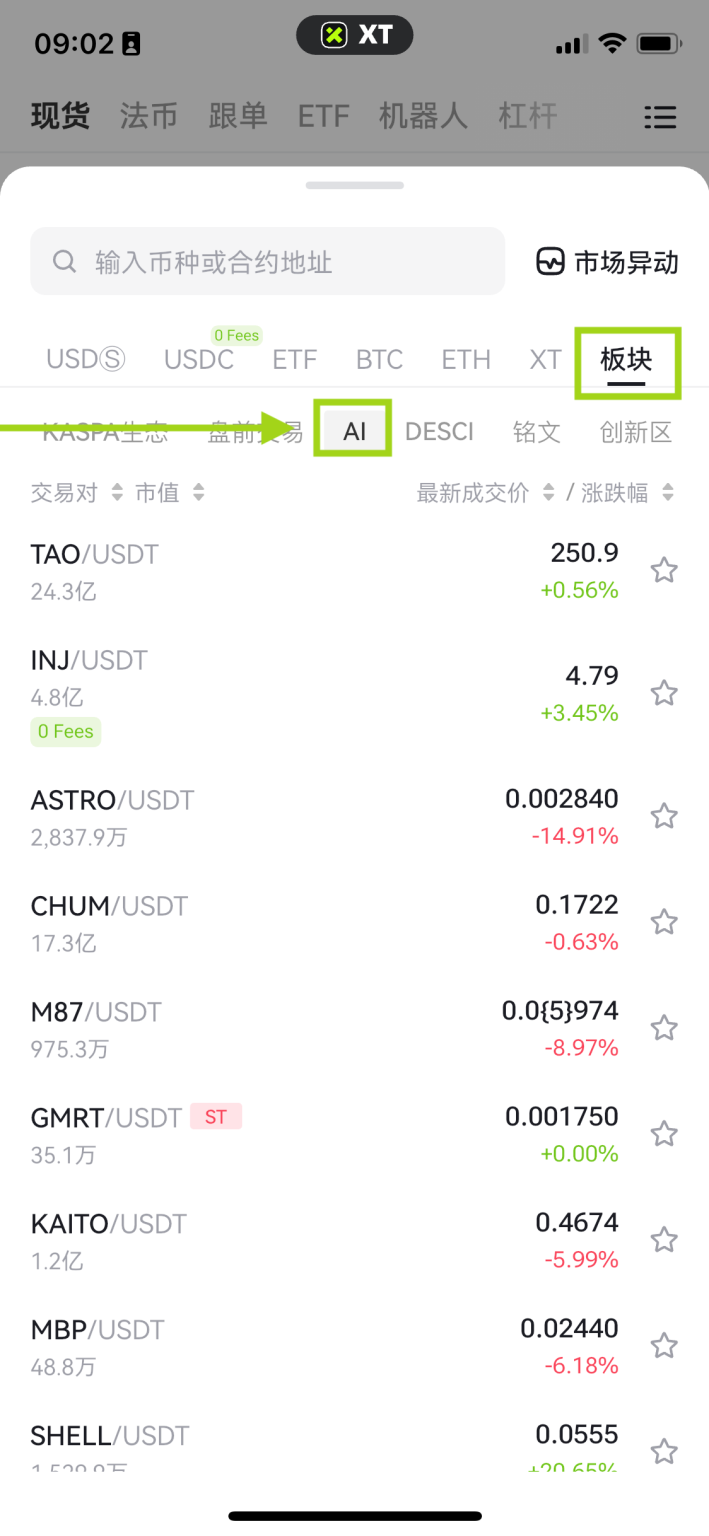Favorite INJ/USDT with the star

[x=664, y=693]
